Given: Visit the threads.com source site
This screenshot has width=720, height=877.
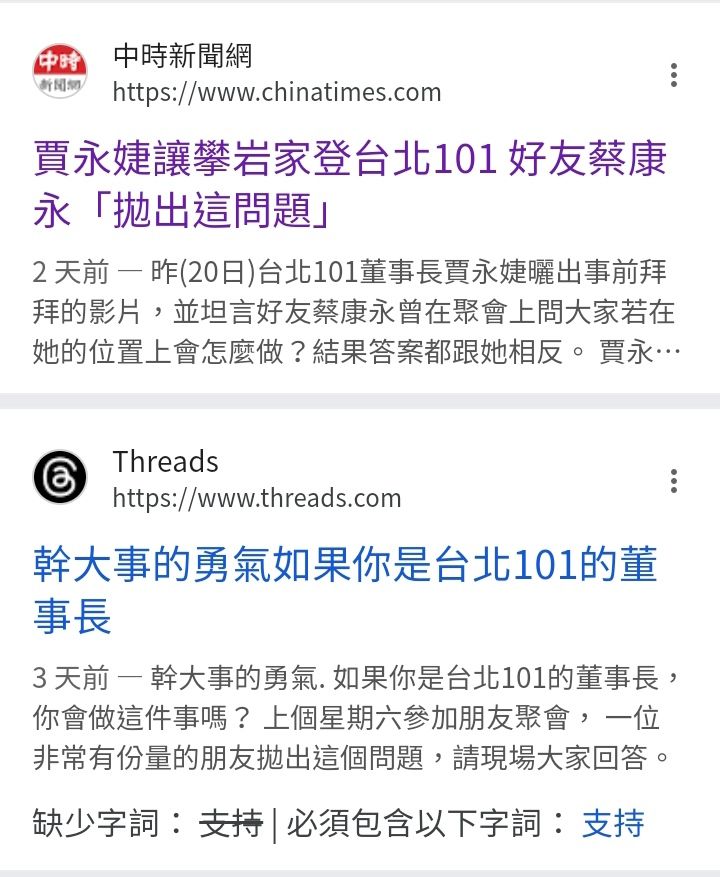Looking at the screenshot, I should [x=256, y=498].
